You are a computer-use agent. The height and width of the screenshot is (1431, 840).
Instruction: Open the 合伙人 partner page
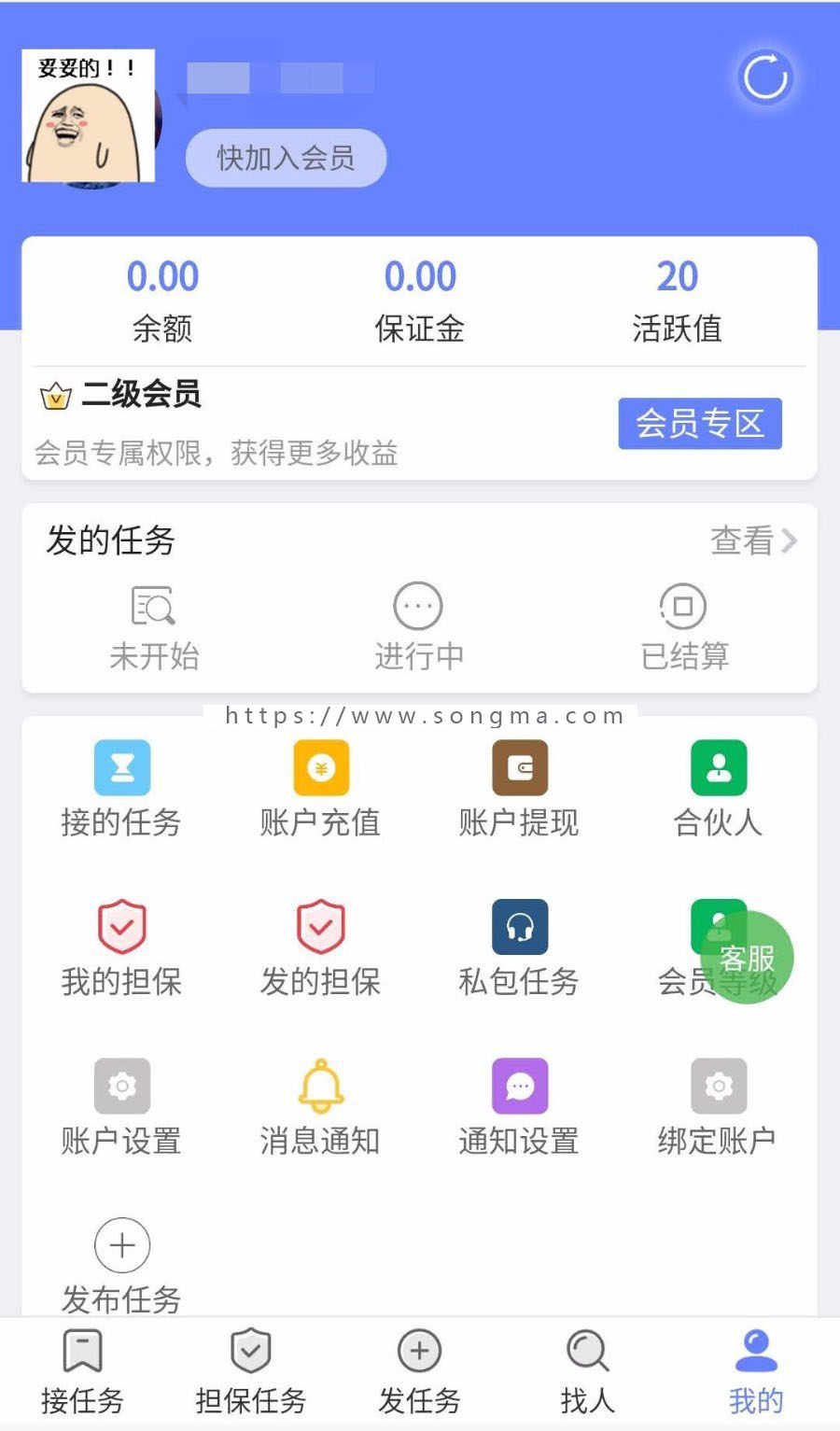[718, 789]
